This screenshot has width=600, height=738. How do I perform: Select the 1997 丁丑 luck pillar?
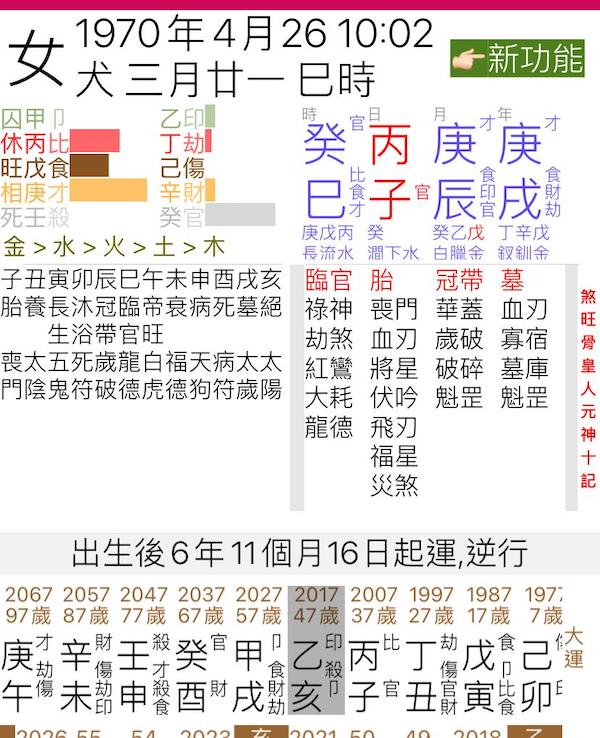[430, 651]
